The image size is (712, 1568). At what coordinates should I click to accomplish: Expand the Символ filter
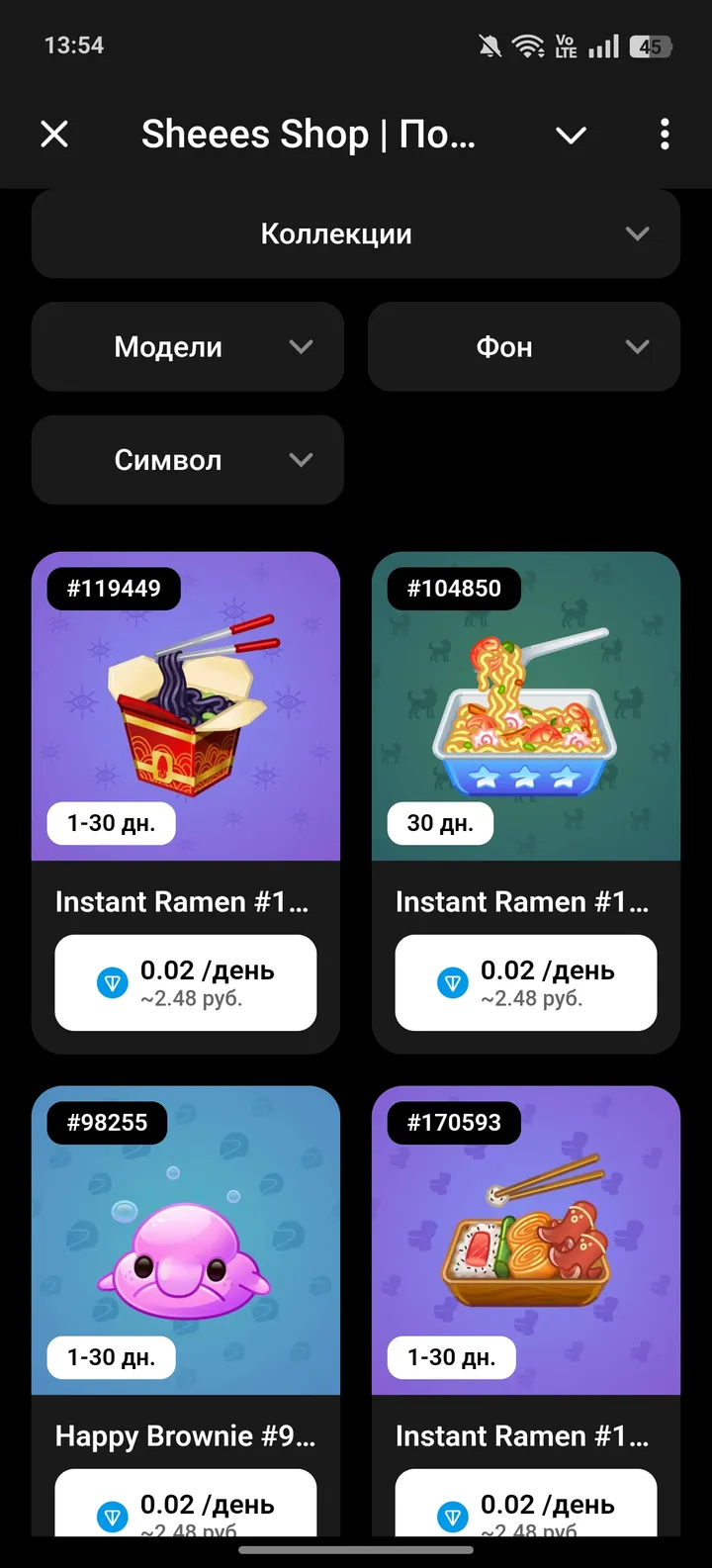click(188, 460)
